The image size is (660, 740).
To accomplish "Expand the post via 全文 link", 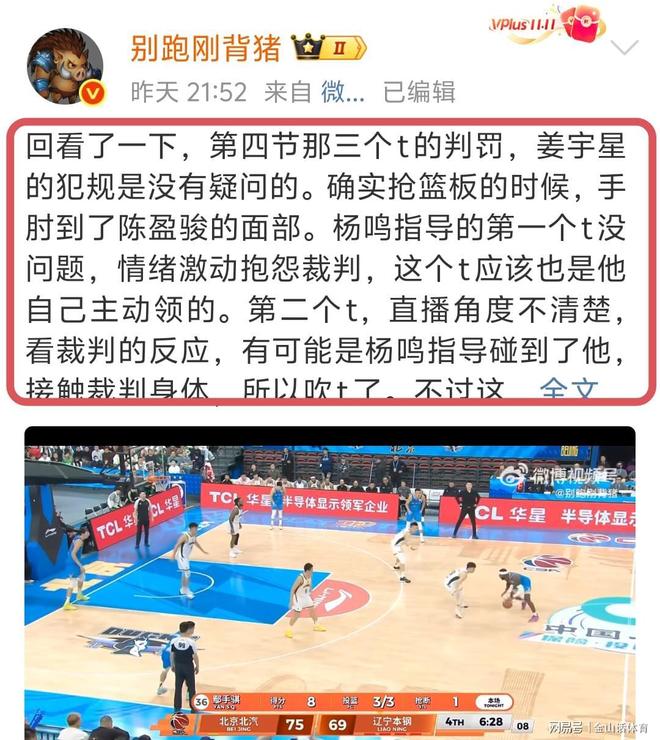I will pos(568,389).
